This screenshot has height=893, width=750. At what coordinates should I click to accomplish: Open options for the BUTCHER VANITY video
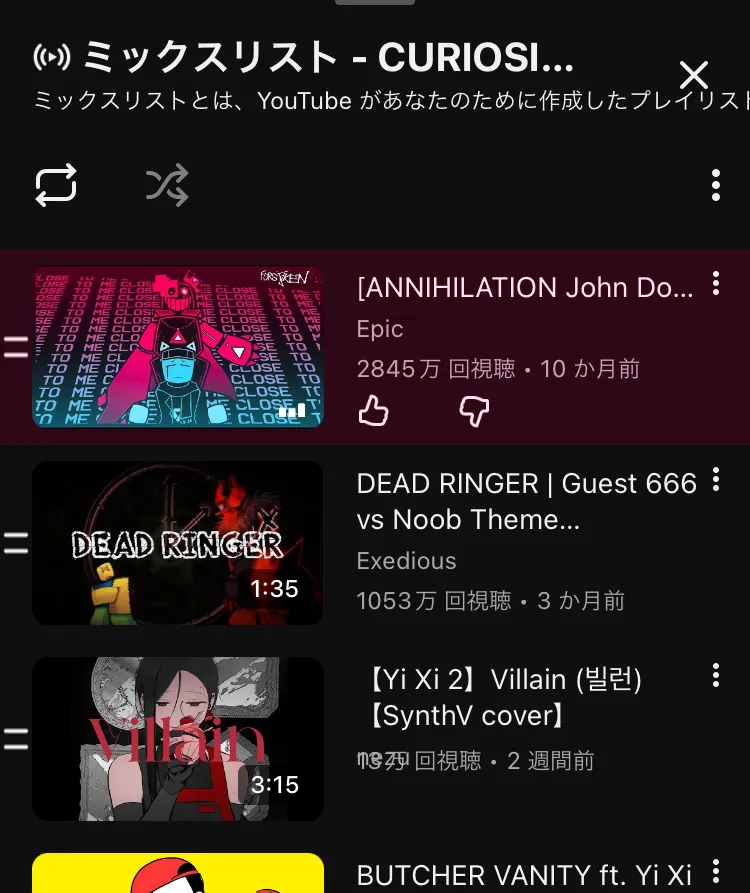715,871
